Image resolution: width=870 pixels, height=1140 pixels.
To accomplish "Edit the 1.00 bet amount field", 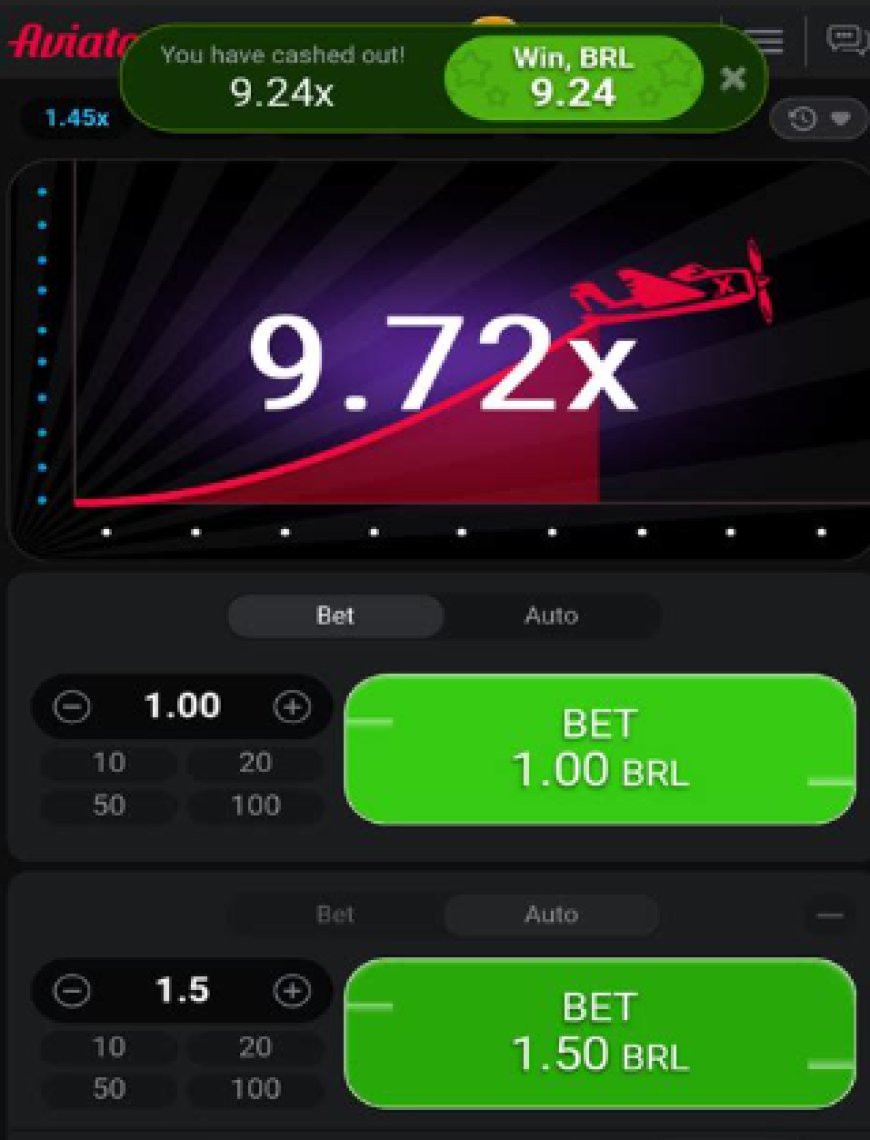I will [x=182, y=707].
